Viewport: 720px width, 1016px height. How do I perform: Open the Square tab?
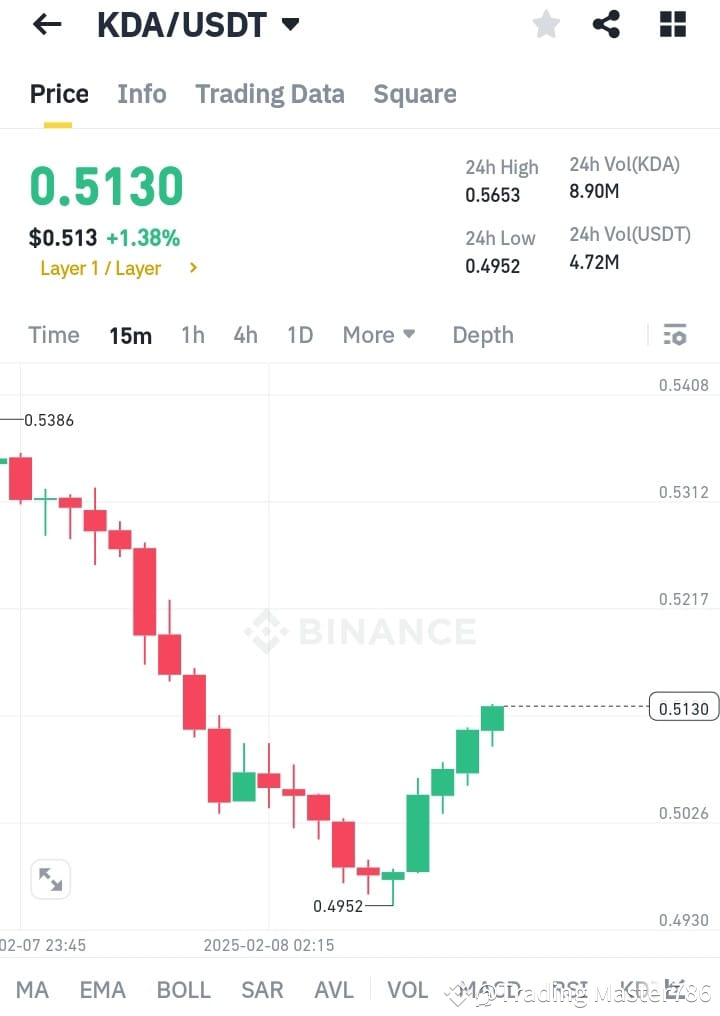415,93
